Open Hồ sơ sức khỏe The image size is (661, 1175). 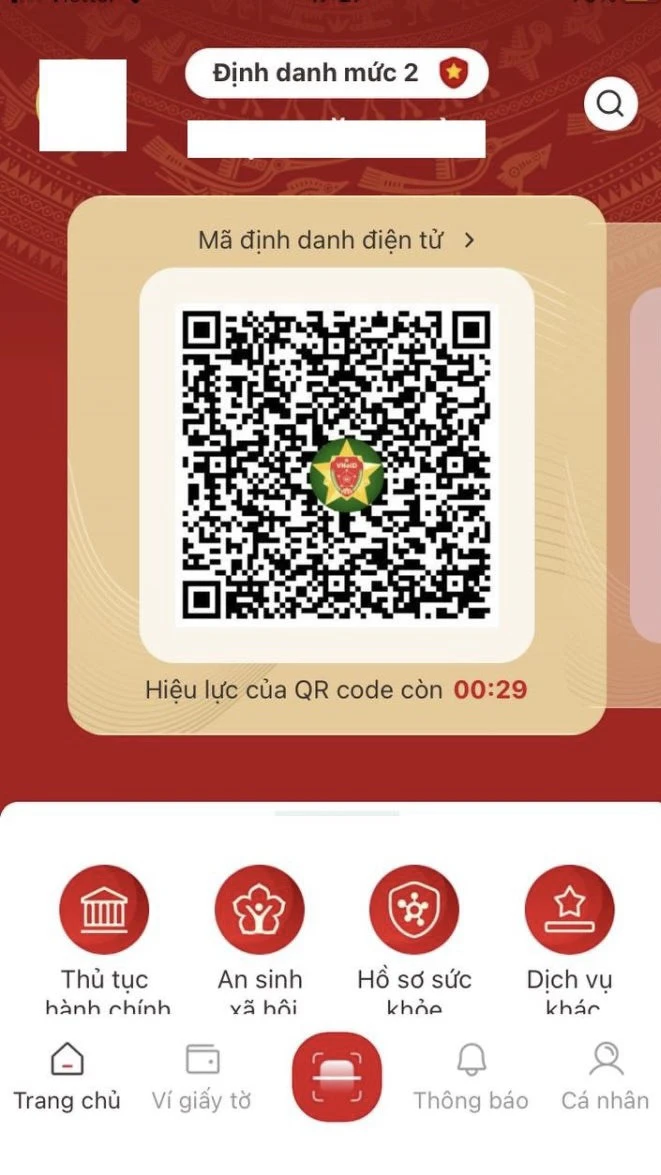(414, 909)
